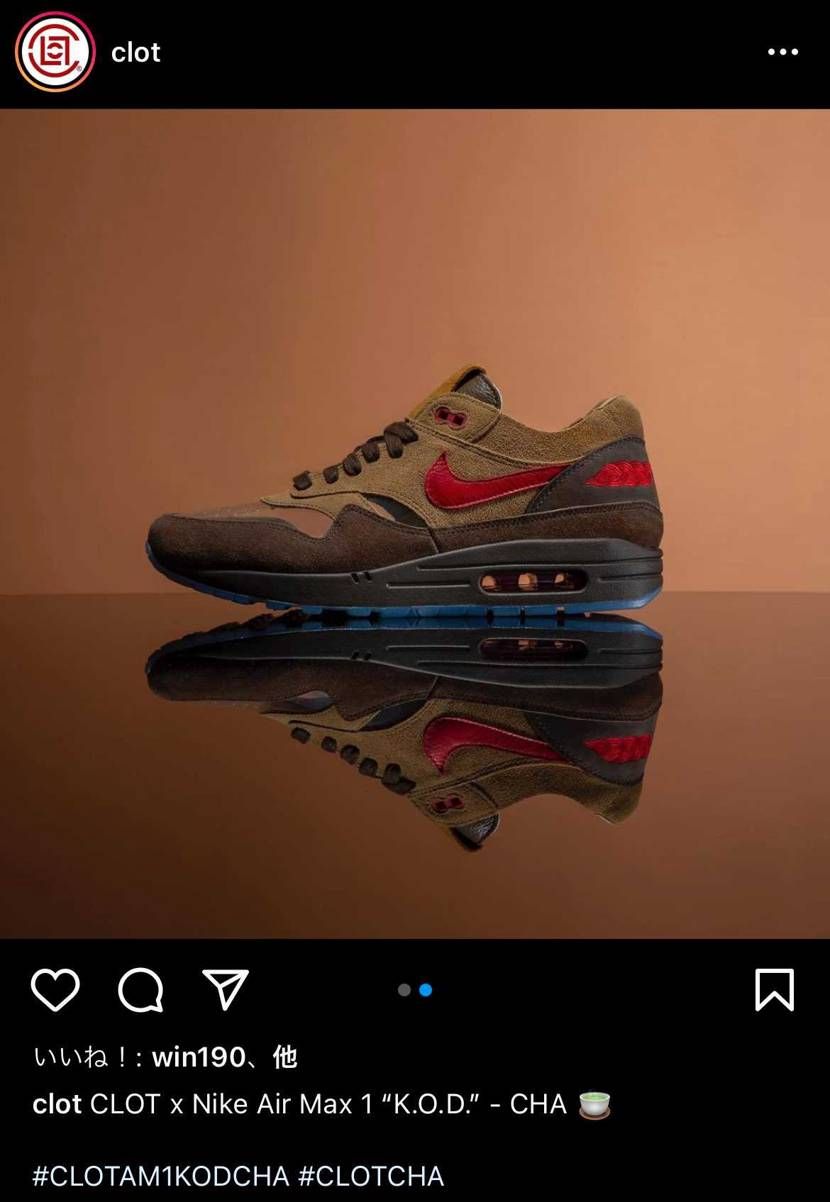Open the clot username in the caption
This screenshot has height=1202, width=830.
pos(57,1104)
